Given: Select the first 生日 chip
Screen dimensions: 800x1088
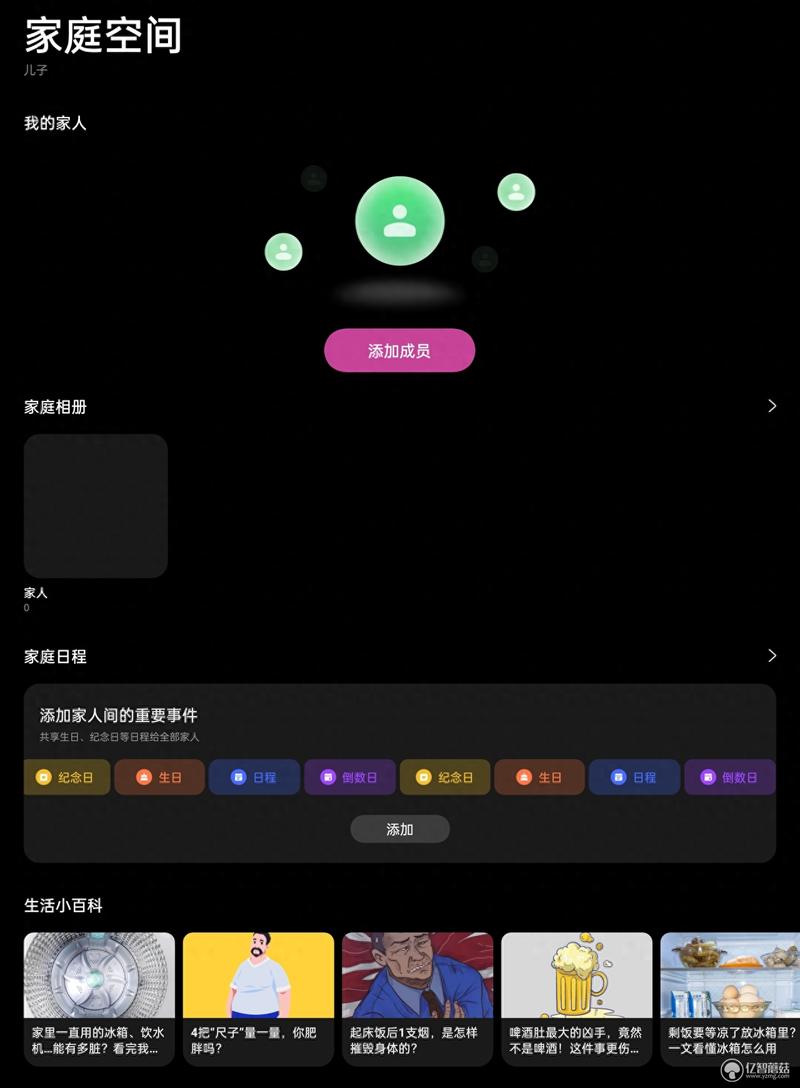Looking at the screenshot, I should click(x=160, y=777).
